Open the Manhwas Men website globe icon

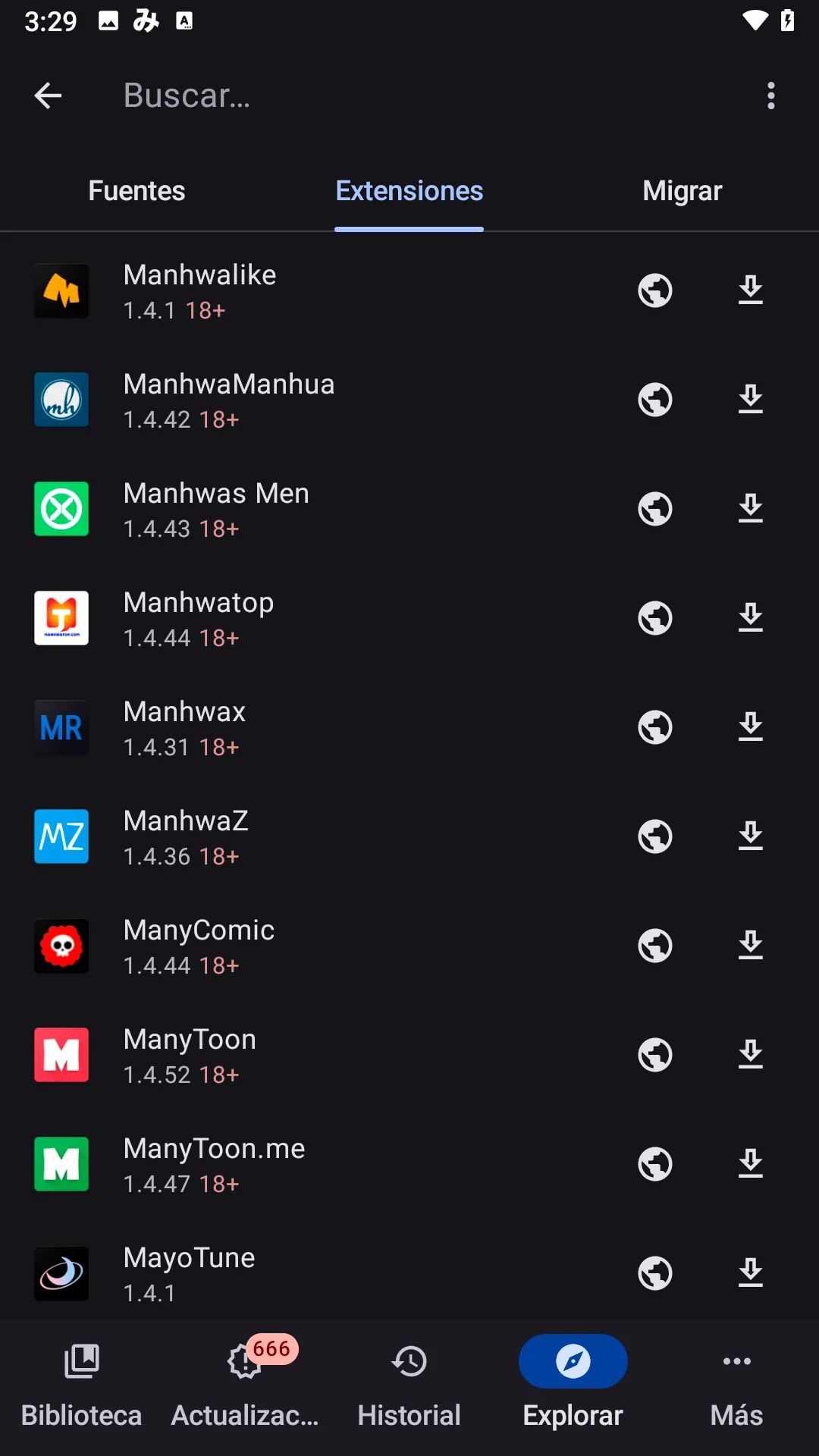tap(655, 509)
